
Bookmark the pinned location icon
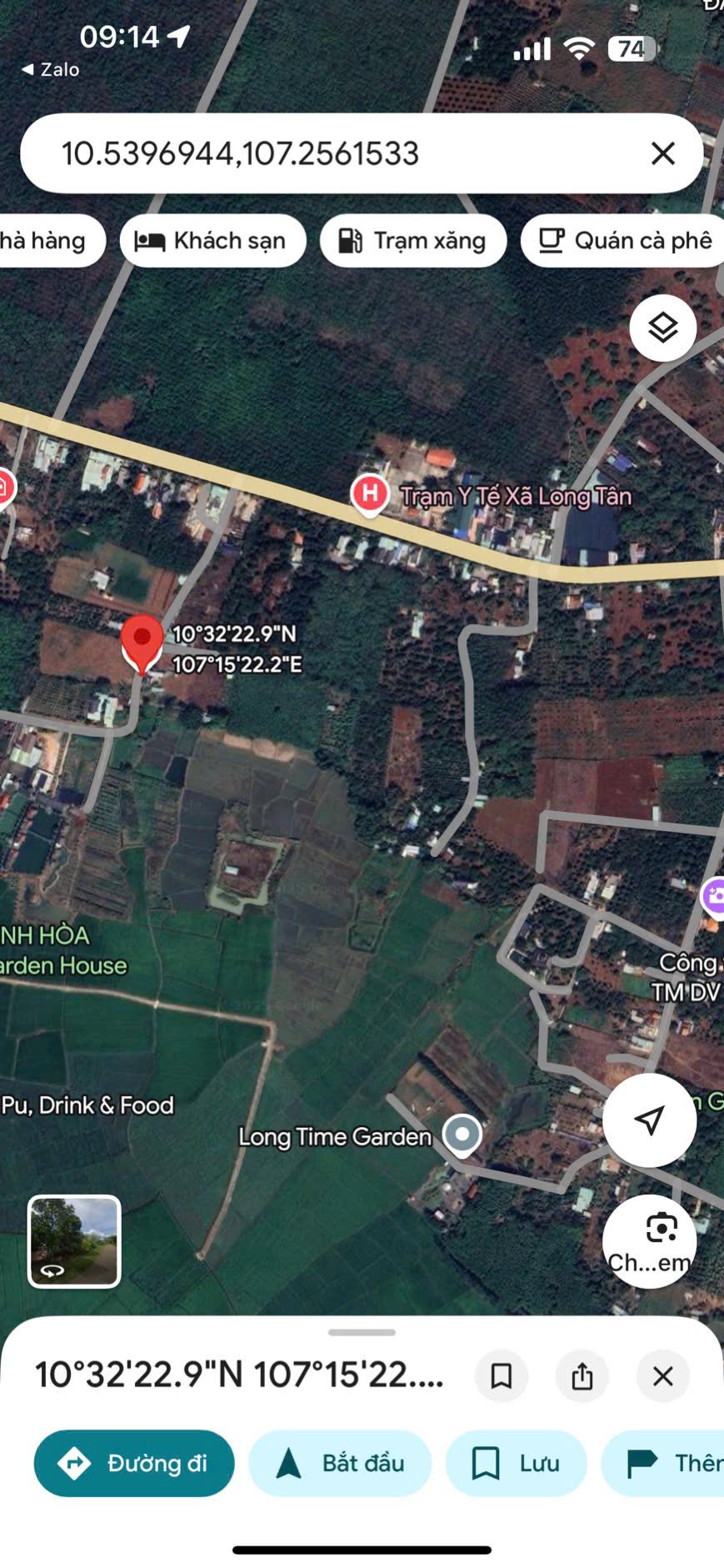(x=502, y=1376)
